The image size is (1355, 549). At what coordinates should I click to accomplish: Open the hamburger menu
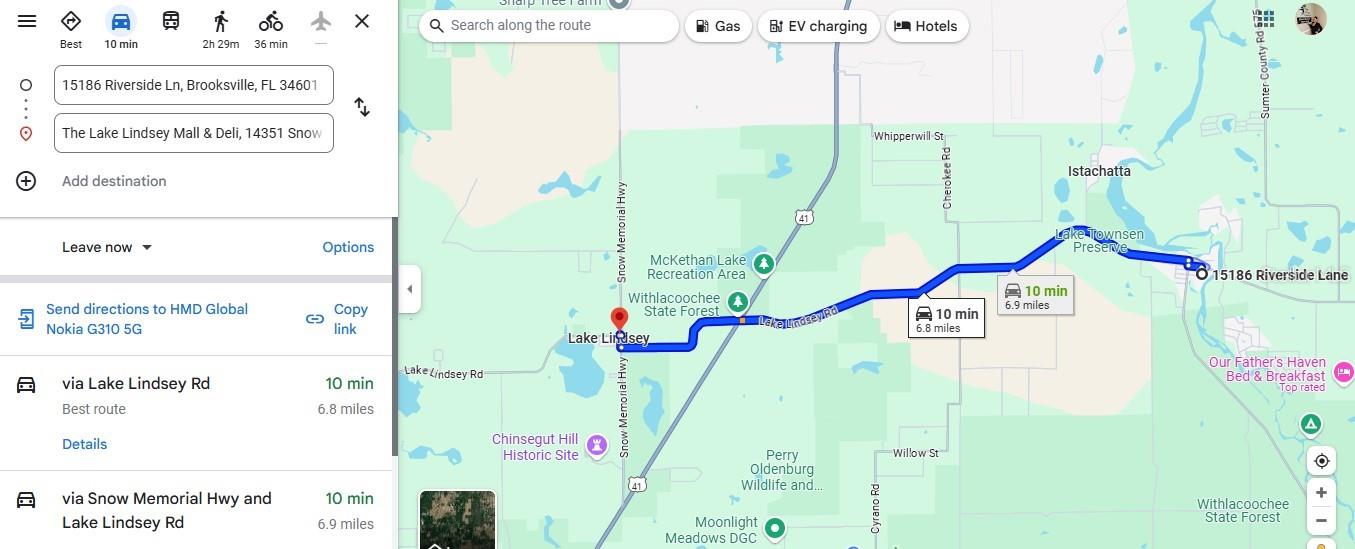pos(27,21)
